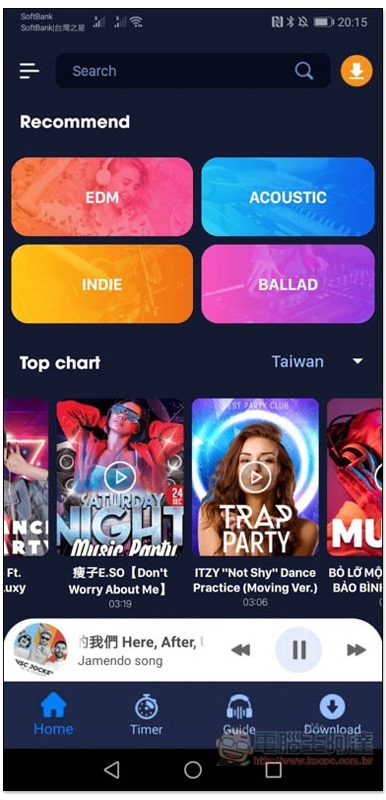386x800 pixels.
Task: Open the BALLAD category
Action: (288, 284)
